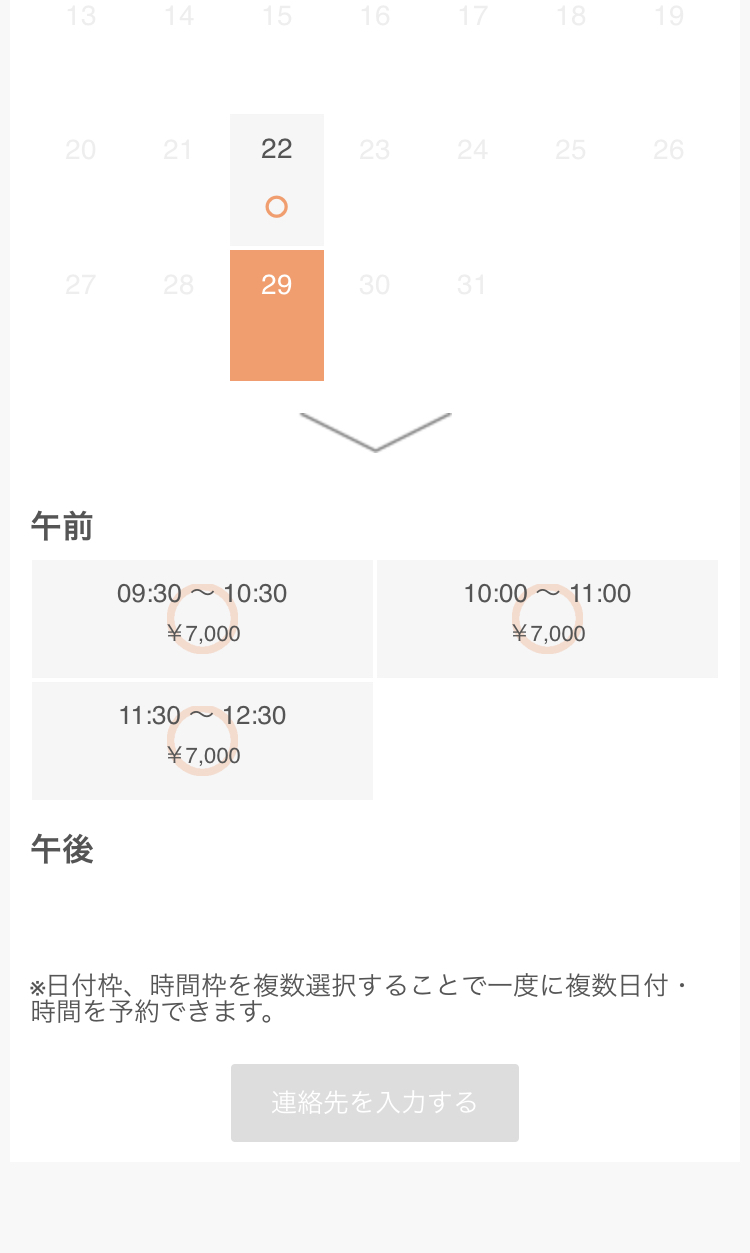Pick the 10:00〜11:00 time slot
Image resolution: width=750 pixels, height=1253 pixels.
point(547,618)
